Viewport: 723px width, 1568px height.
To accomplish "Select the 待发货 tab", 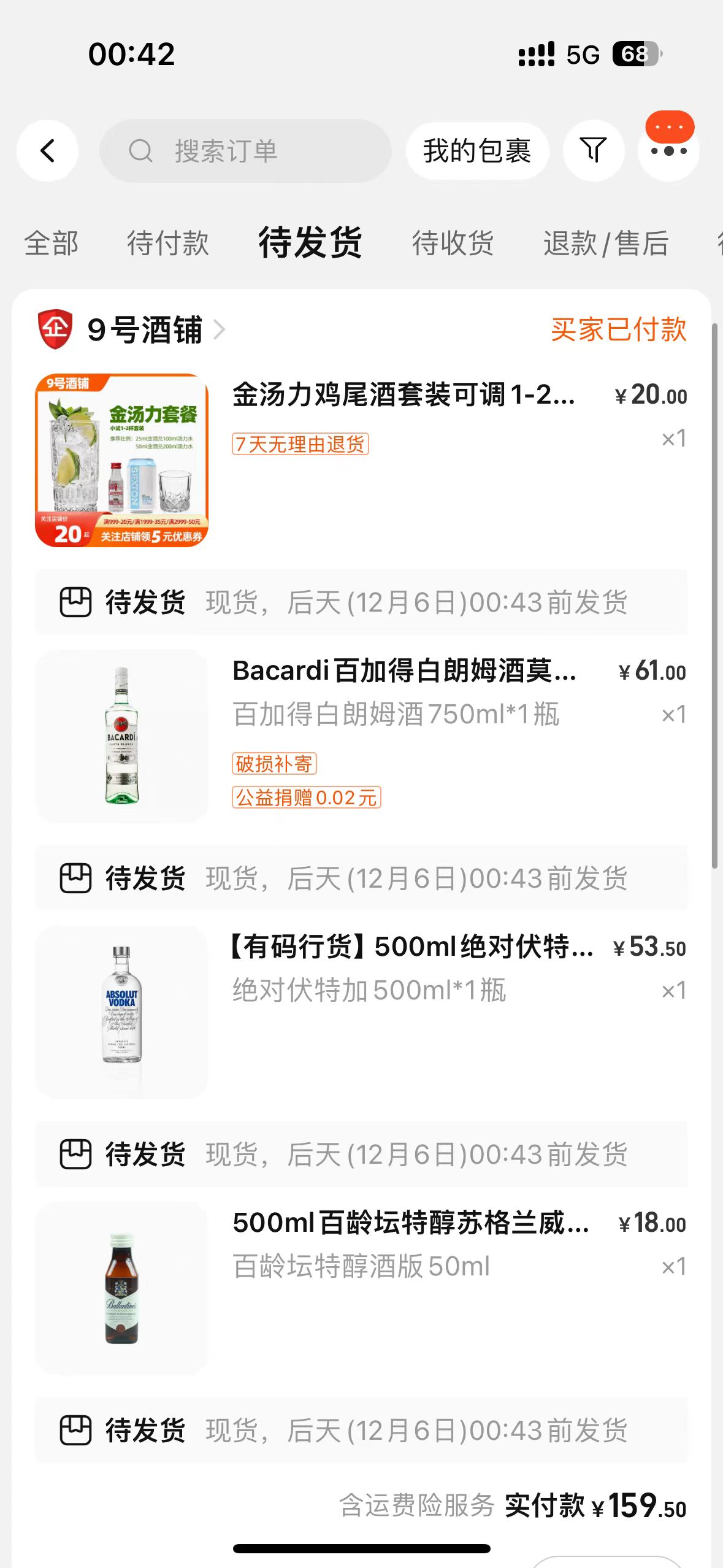I will tap(310, 243).
